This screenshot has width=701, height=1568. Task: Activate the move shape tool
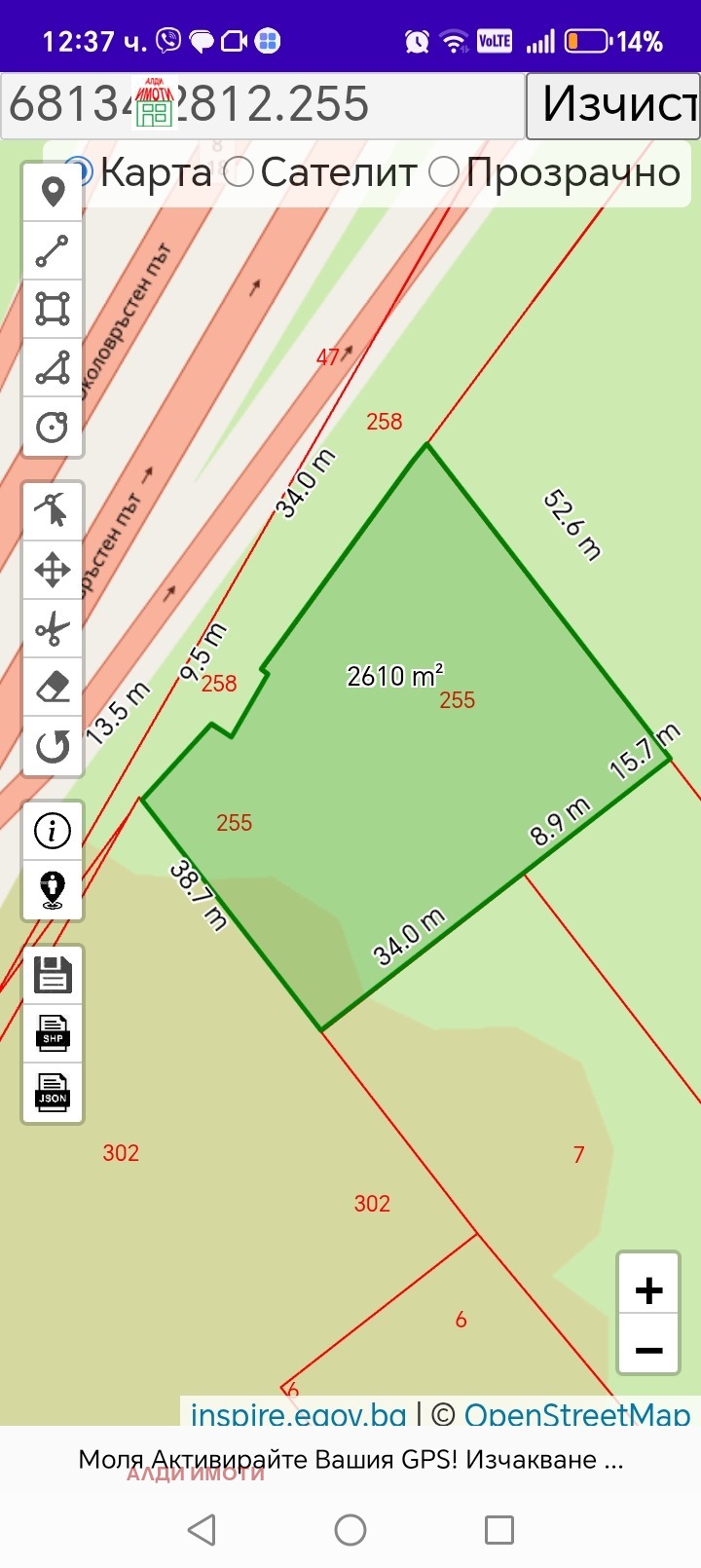tap(53, 570)
